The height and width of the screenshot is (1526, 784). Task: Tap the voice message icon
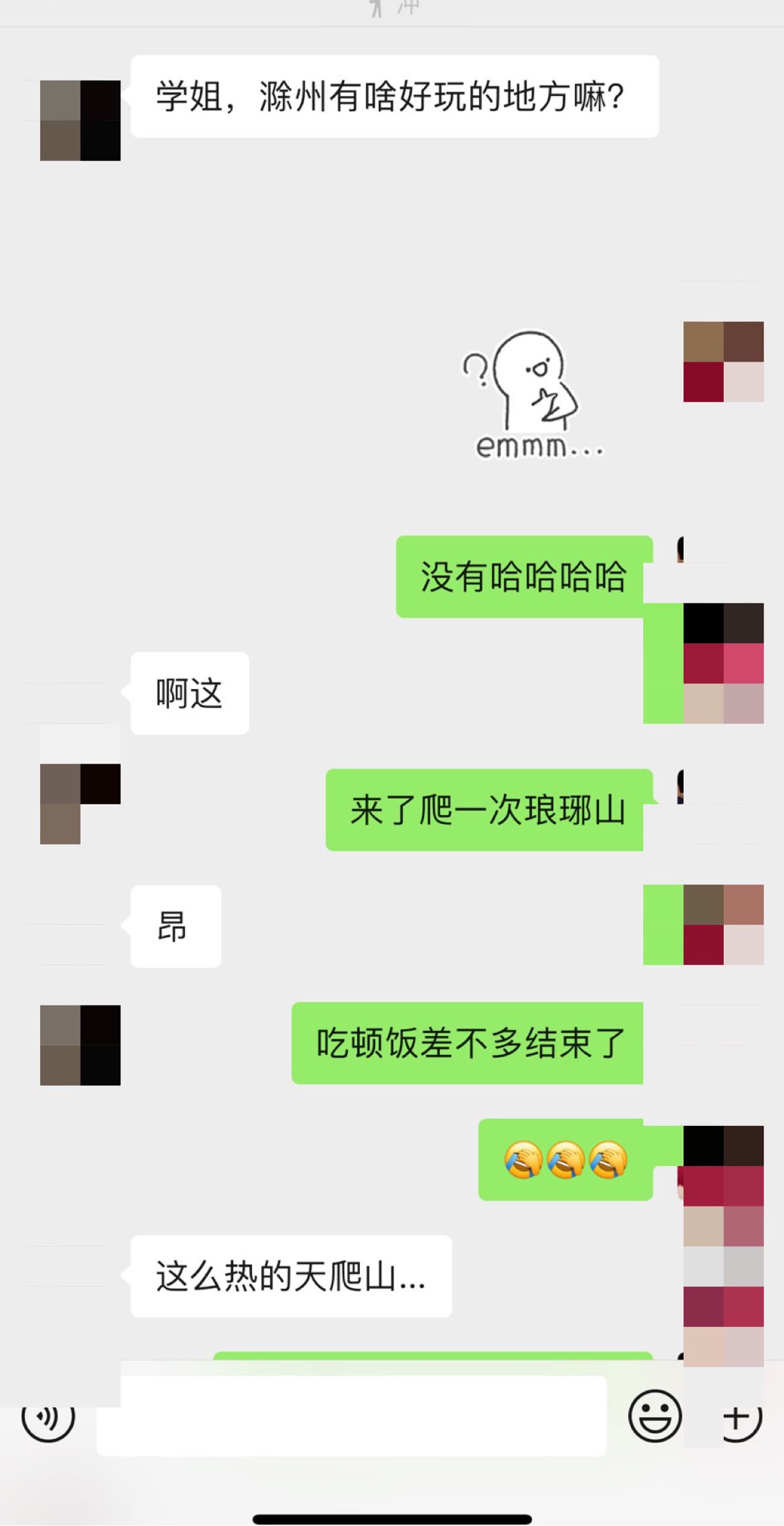pos(48,1418)
